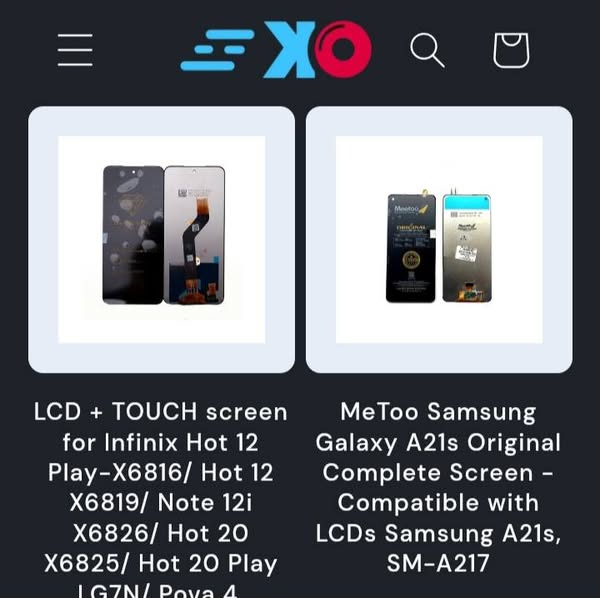Go to the XO store home logo
This screenshot has width=600, height=598.
click(x=276, y=50)
